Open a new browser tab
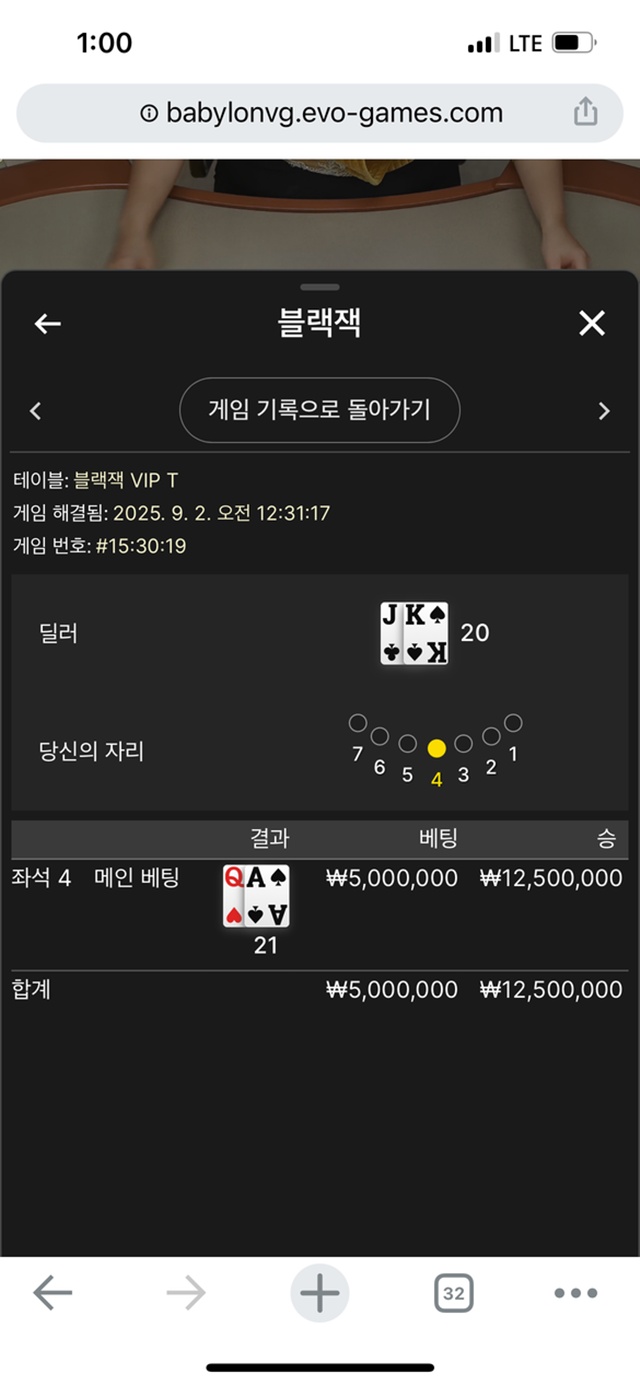Image resolution: width=640 pixels, height=1385 pixels. click(x=320, y=1293)
